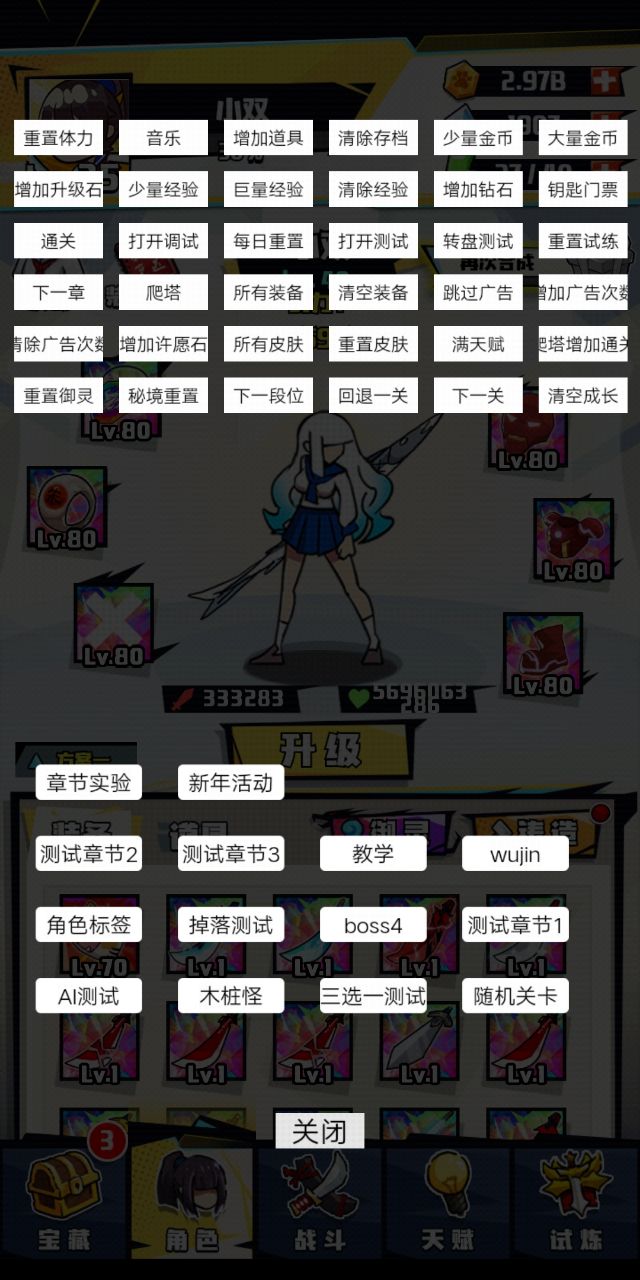Tap 巨量经验 for huge experience

[268, 189]
